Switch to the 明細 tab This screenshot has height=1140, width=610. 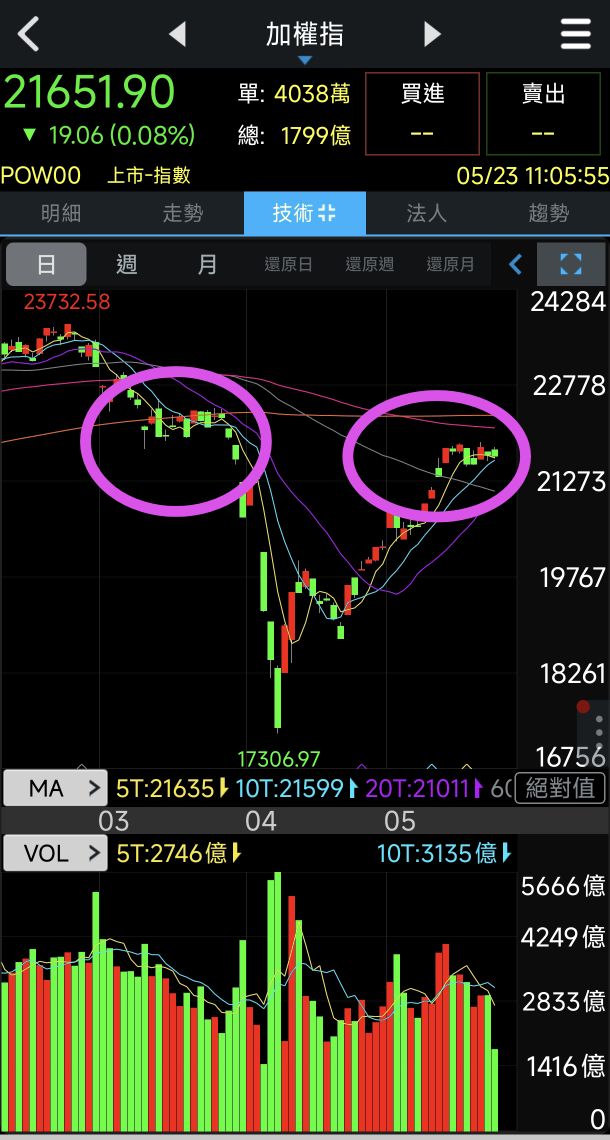[x=61, y=213]
